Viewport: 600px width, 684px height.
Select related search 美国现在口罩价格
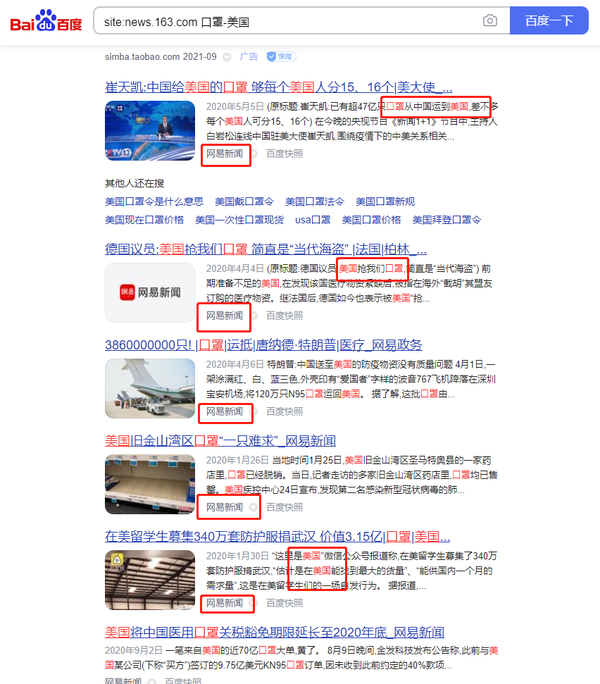[144, 220]
